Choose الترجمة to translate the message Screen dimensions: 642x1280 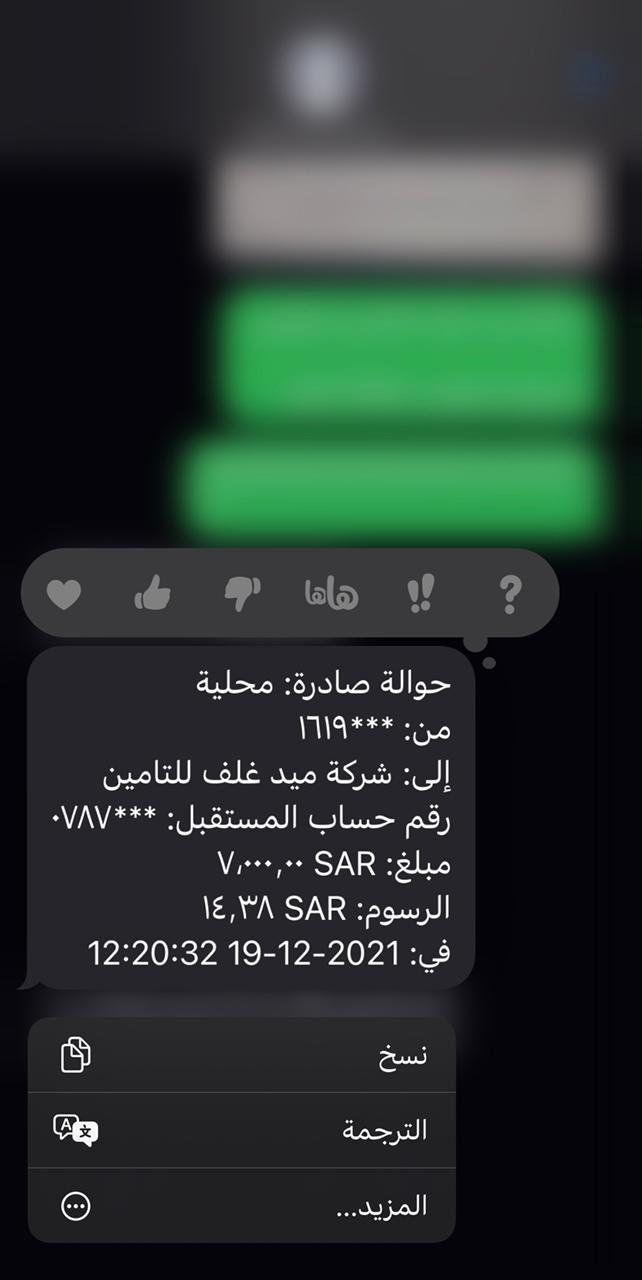(241, 1130)
